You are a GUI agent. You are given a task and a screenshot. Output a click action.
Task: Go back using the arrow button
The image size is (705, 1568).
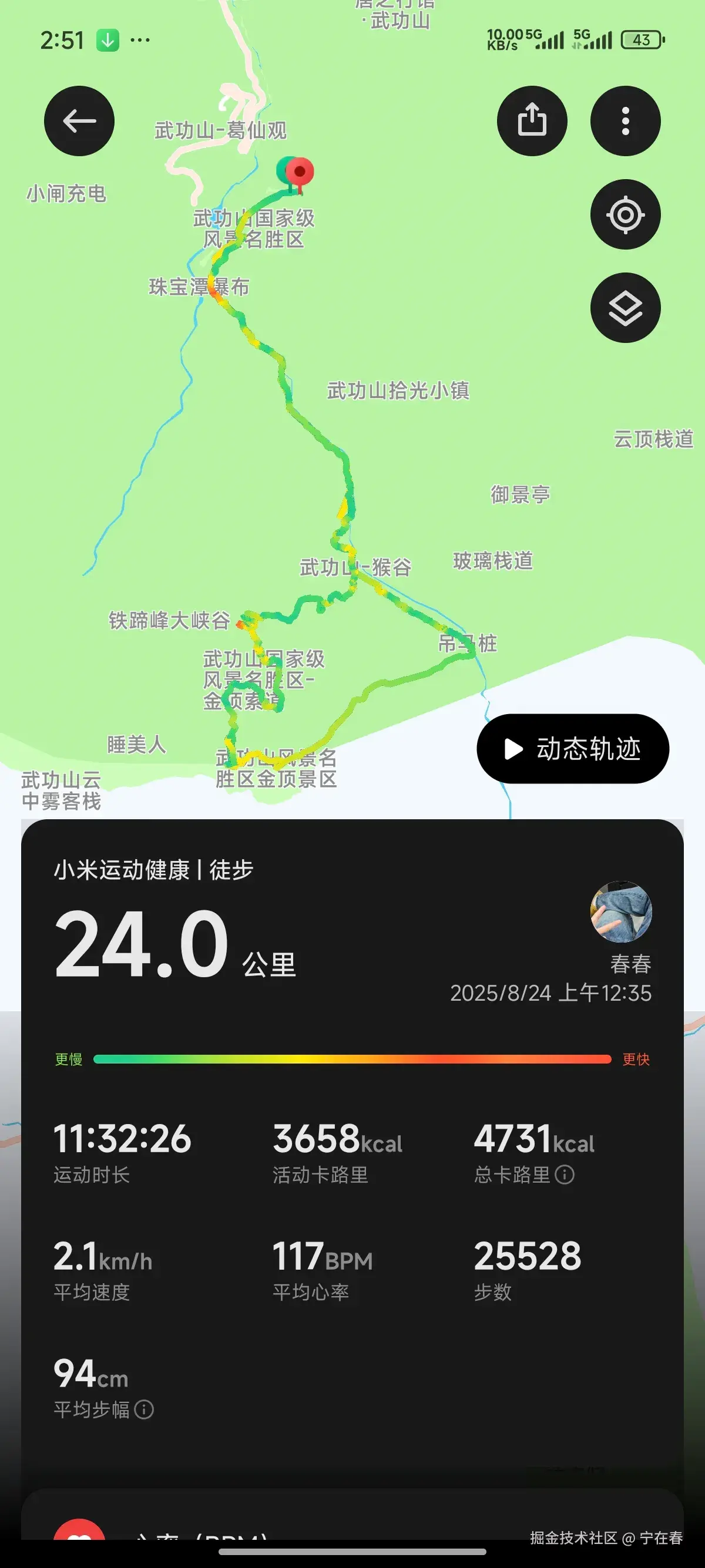[x=79, y=120]
